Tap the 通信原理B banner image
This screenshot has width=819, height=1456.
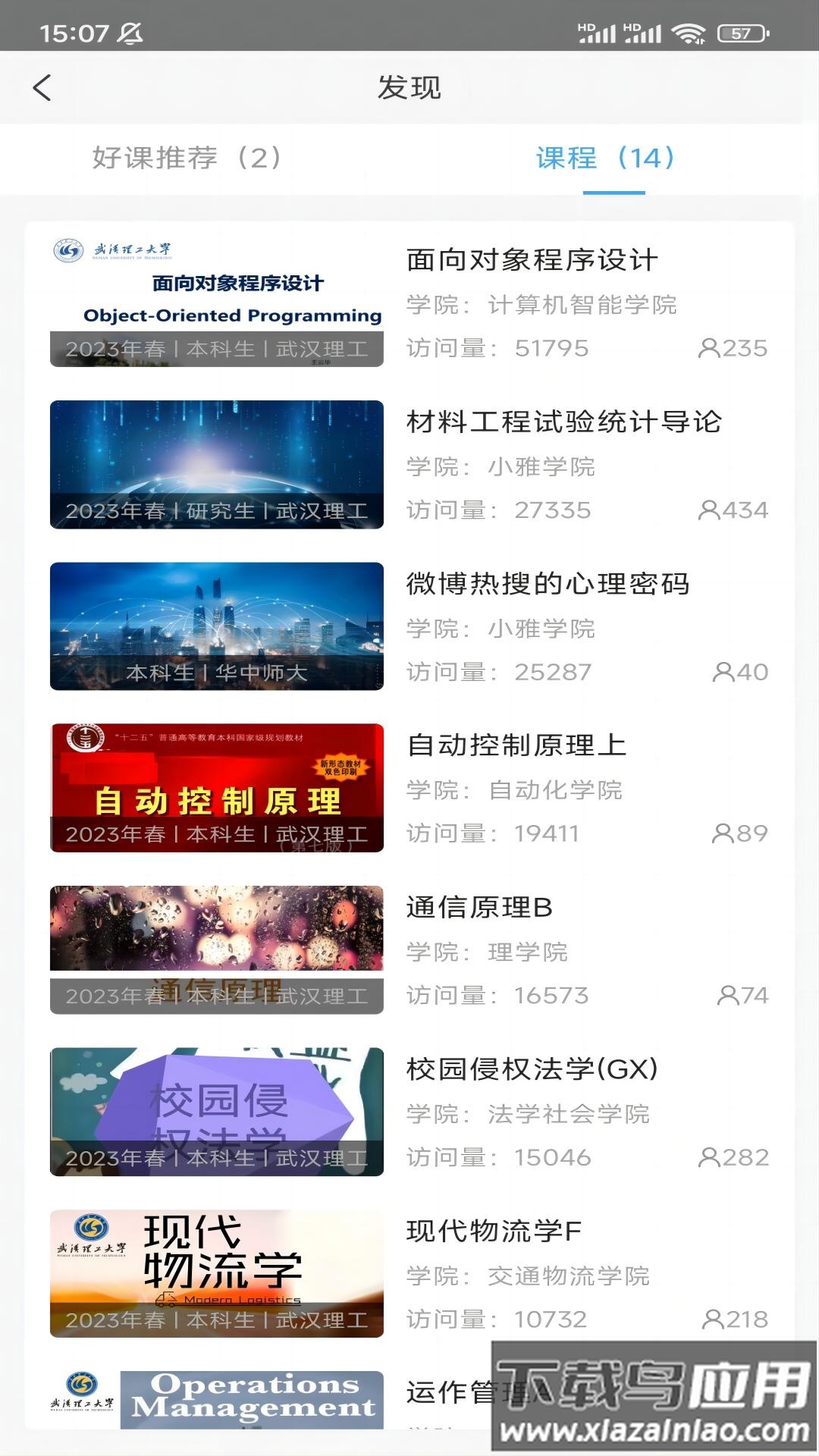click(216, 949)
